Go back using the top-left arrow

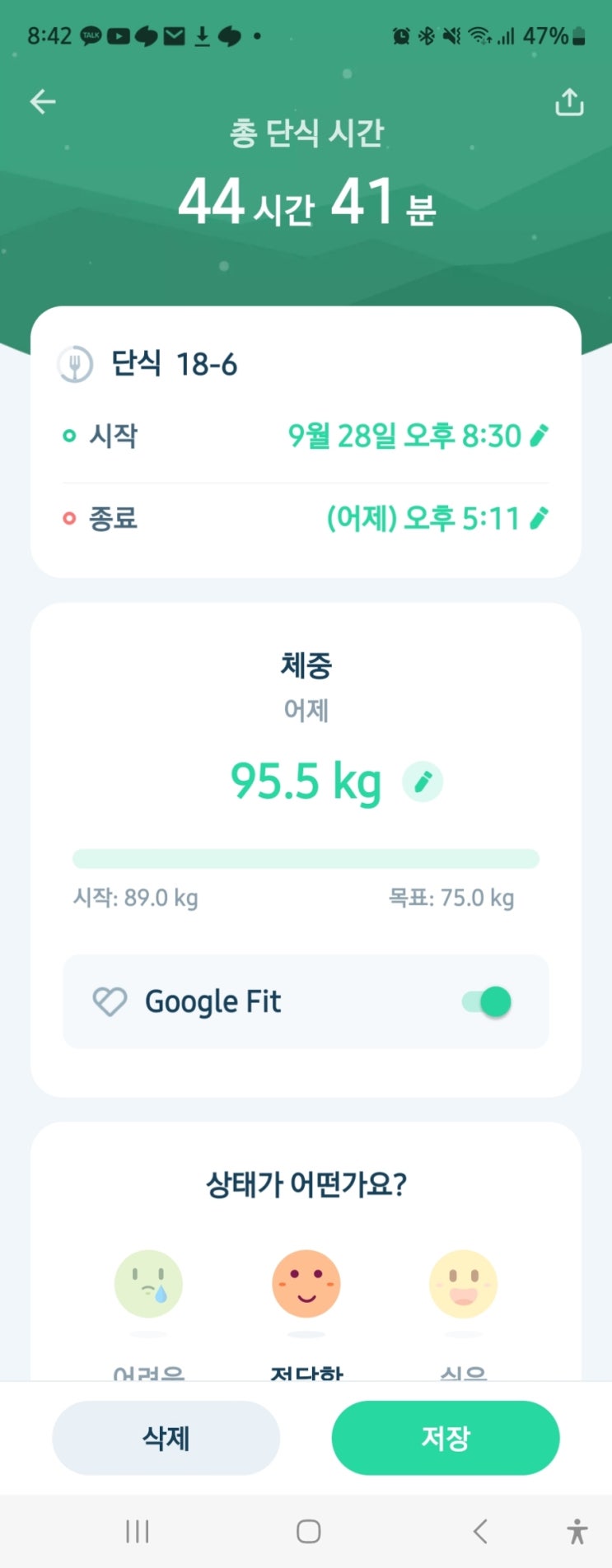43,101
